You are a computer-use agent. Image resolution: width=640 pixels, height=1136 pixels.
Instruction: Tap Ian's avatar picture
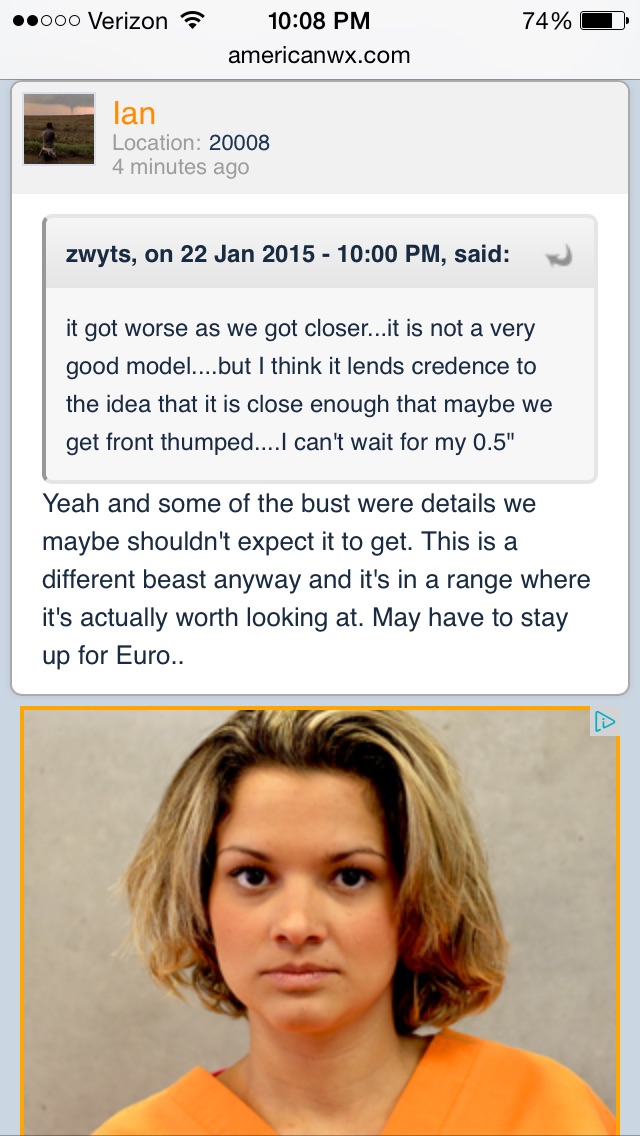pos(59,129)
